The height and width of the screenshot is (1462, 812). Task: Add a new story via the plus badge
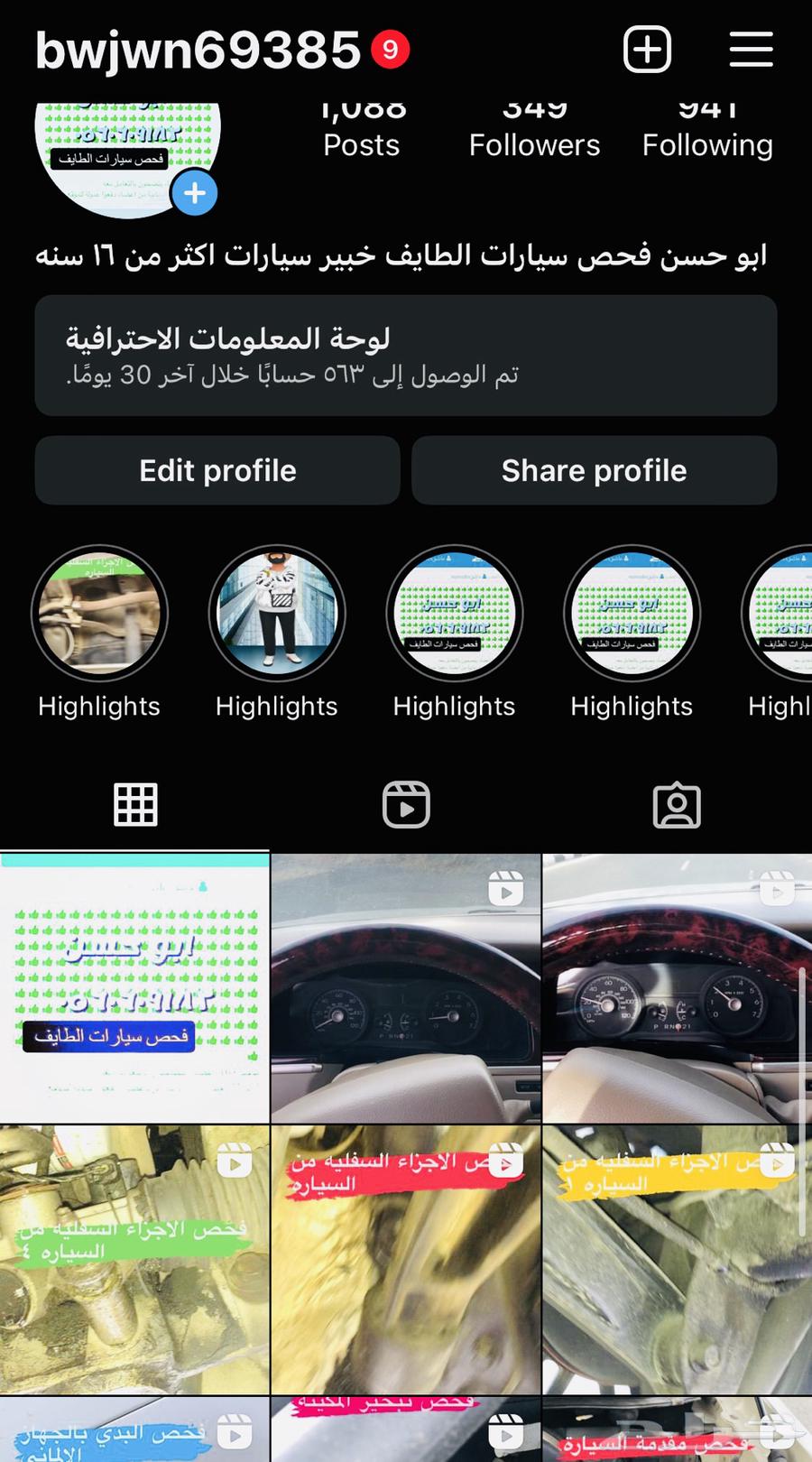194,192
